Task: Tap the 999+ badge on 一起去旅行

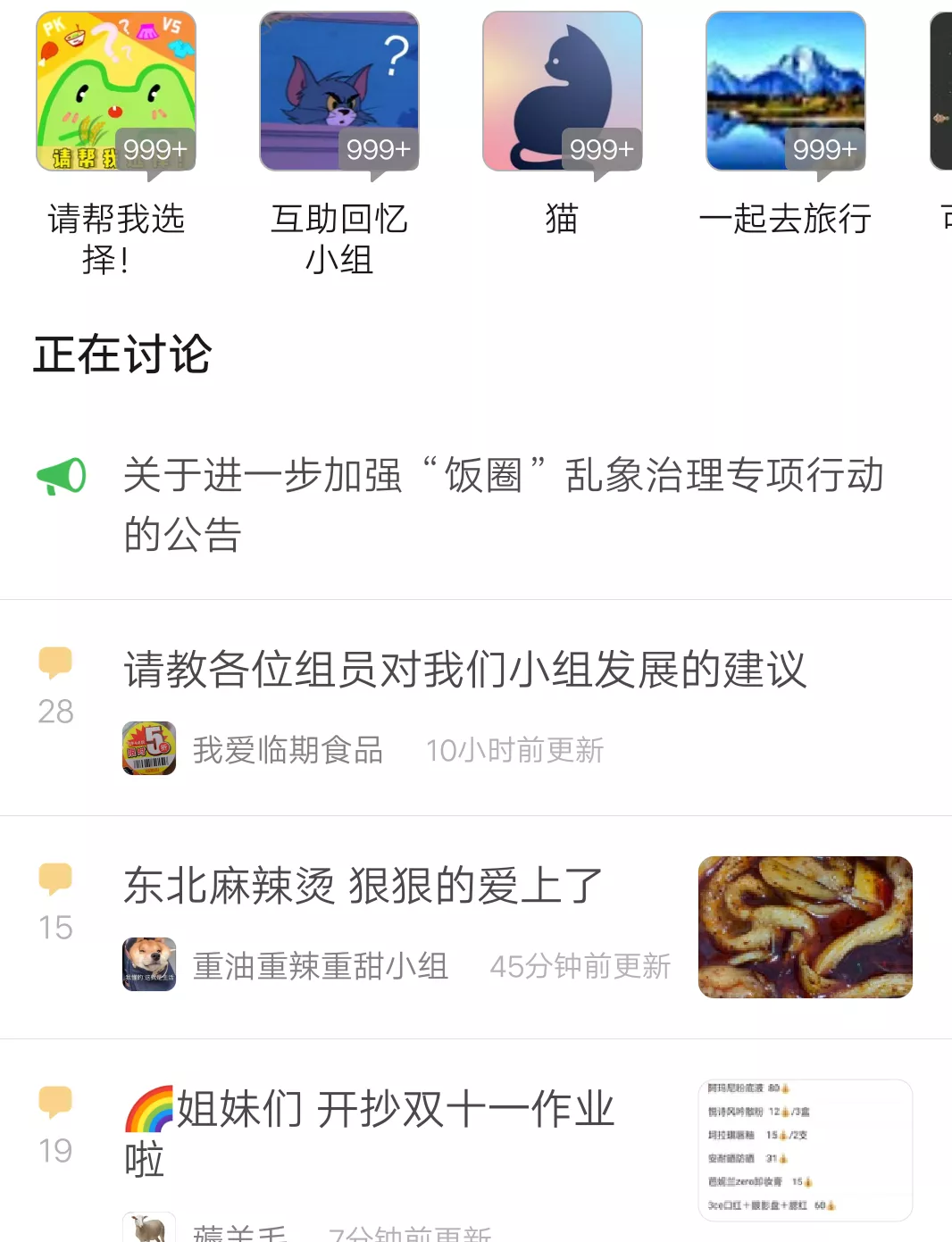Action: tap(827, 150)
